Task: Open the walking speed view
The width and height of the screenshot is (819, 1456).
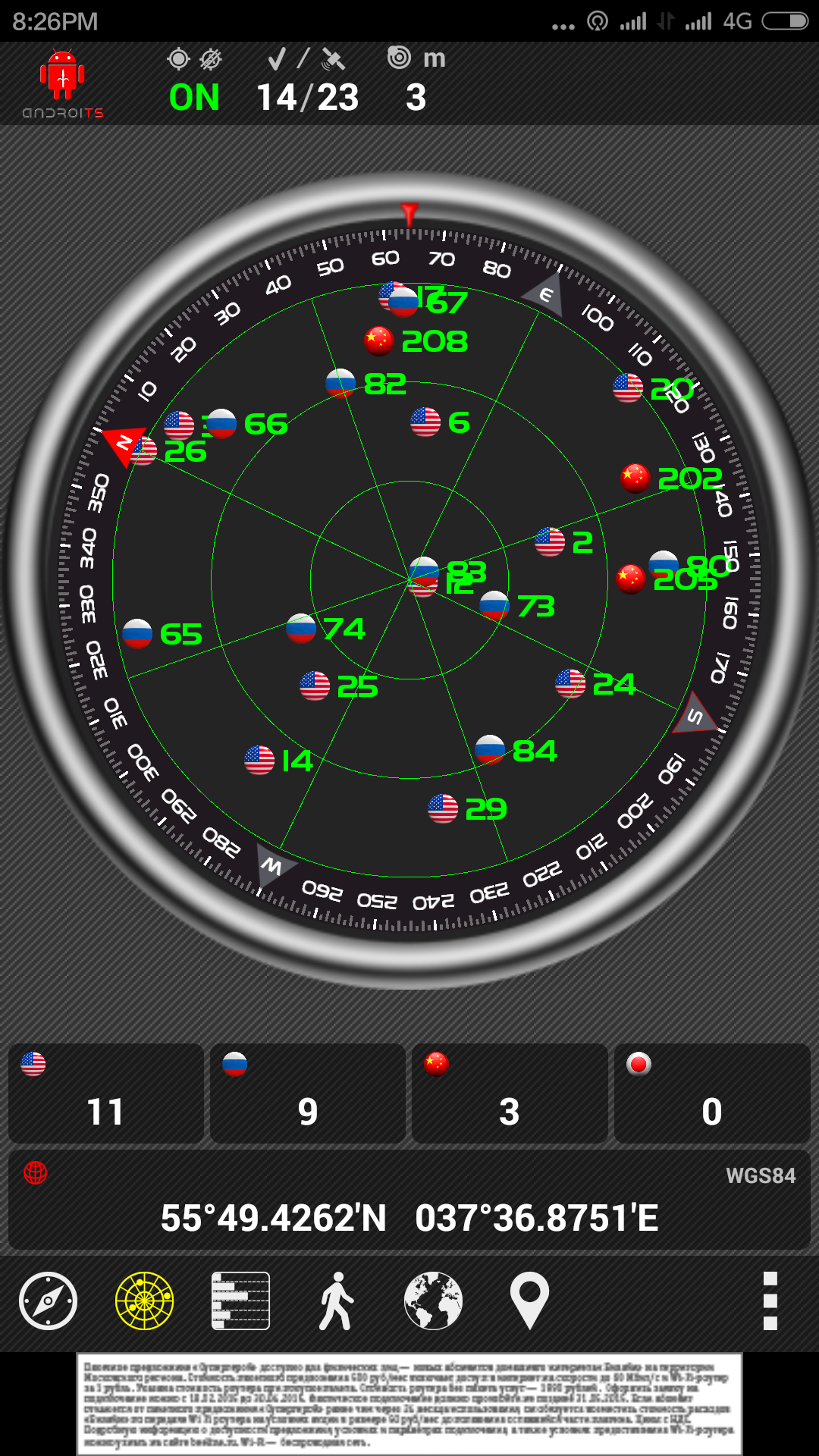Action: [x=337, y=1301]
